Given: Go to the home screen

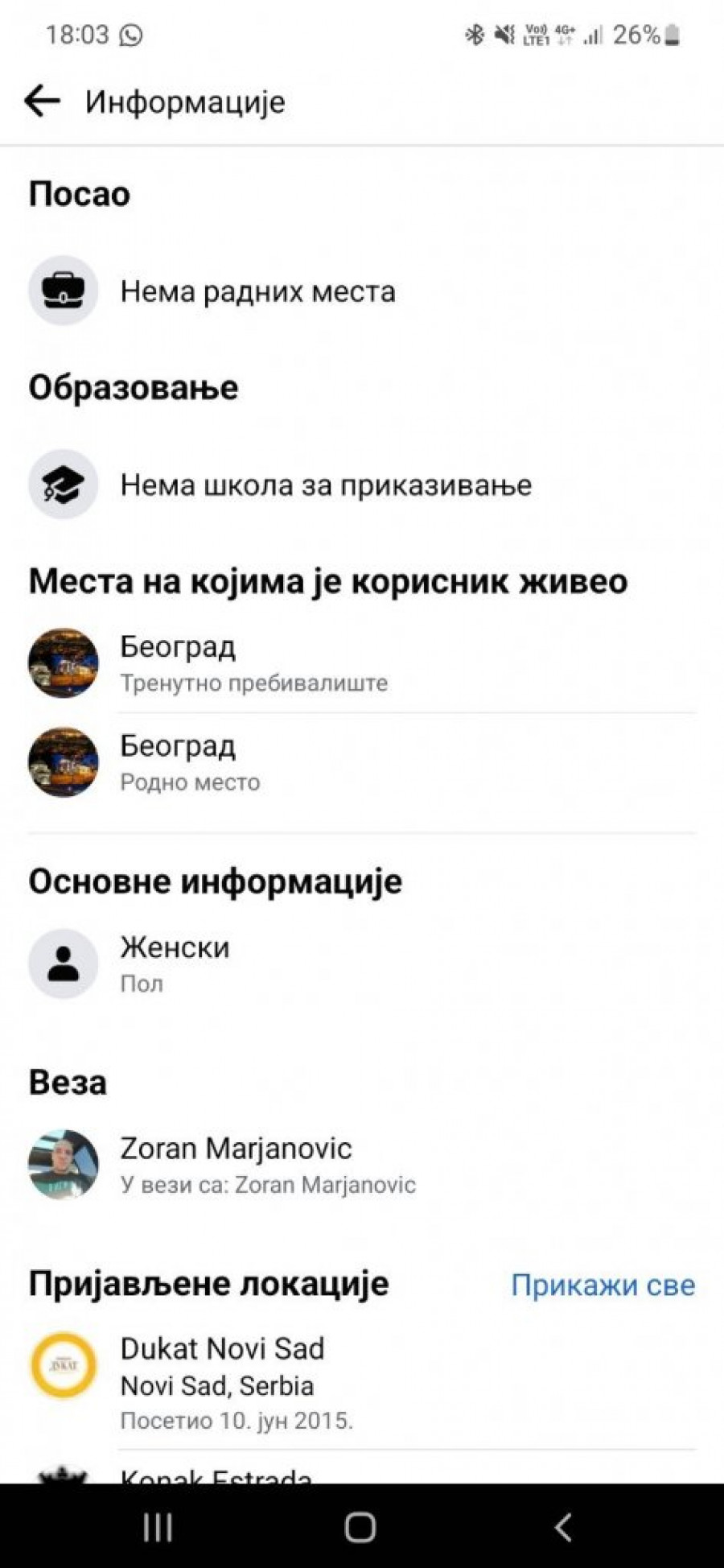Looking at the screenshot, I should (360, 1526).
